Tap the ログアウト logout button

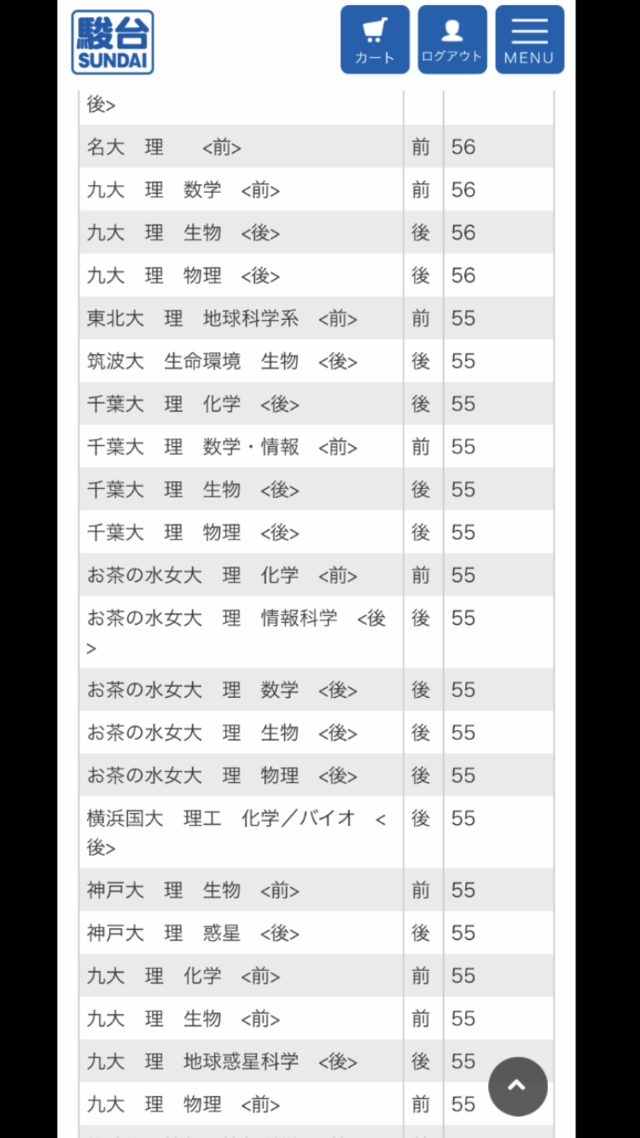click(x=452, y=40)
